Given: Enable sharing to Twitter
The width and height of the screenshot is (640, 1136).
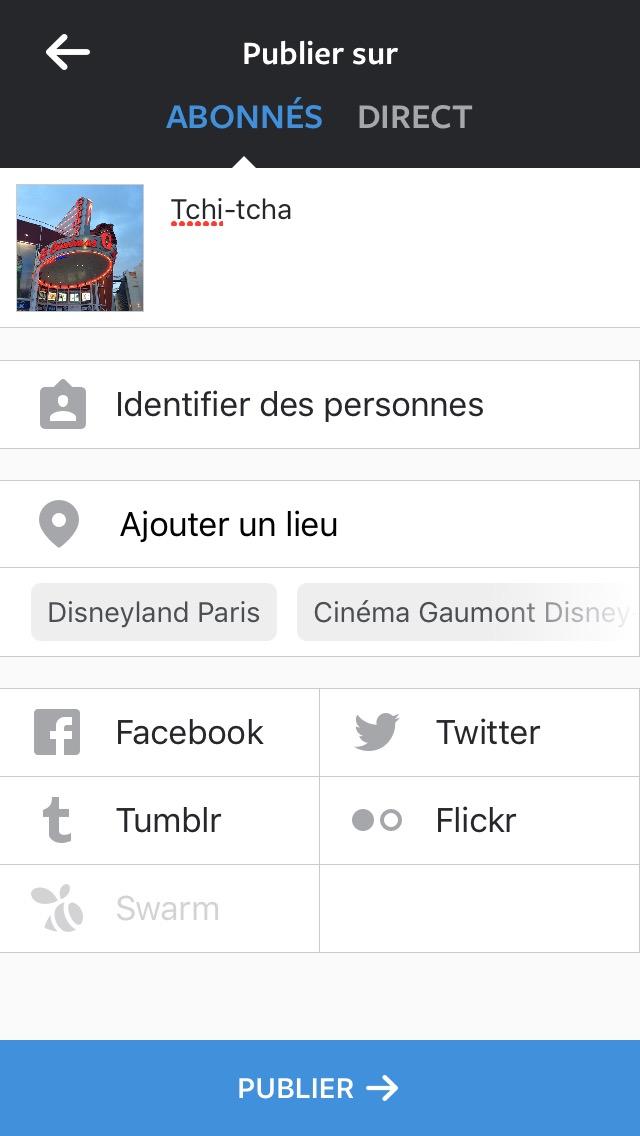Looking at the screenshot, I should [x=480, y=732].
